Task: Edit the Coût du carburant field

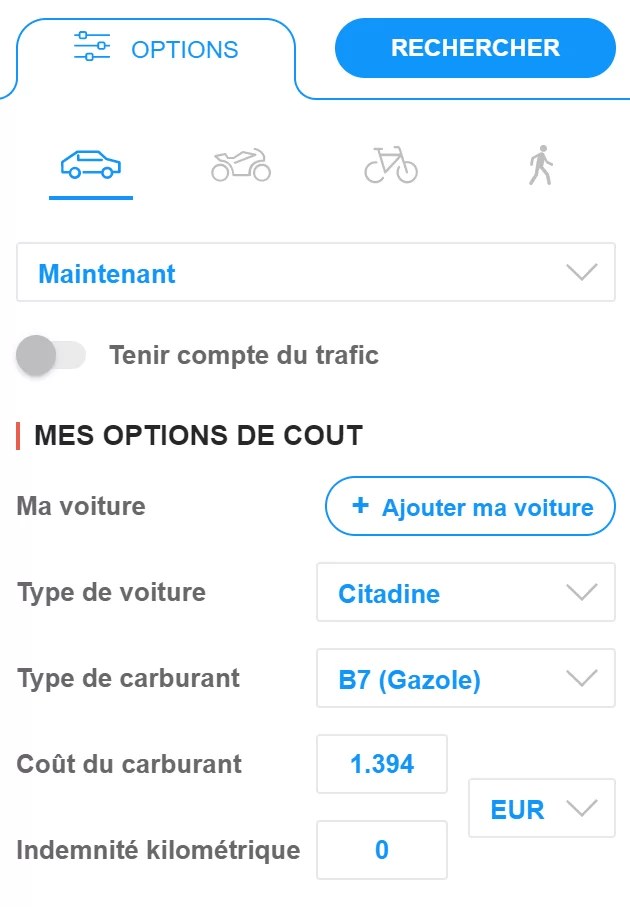Action: (x=382, y=765)
